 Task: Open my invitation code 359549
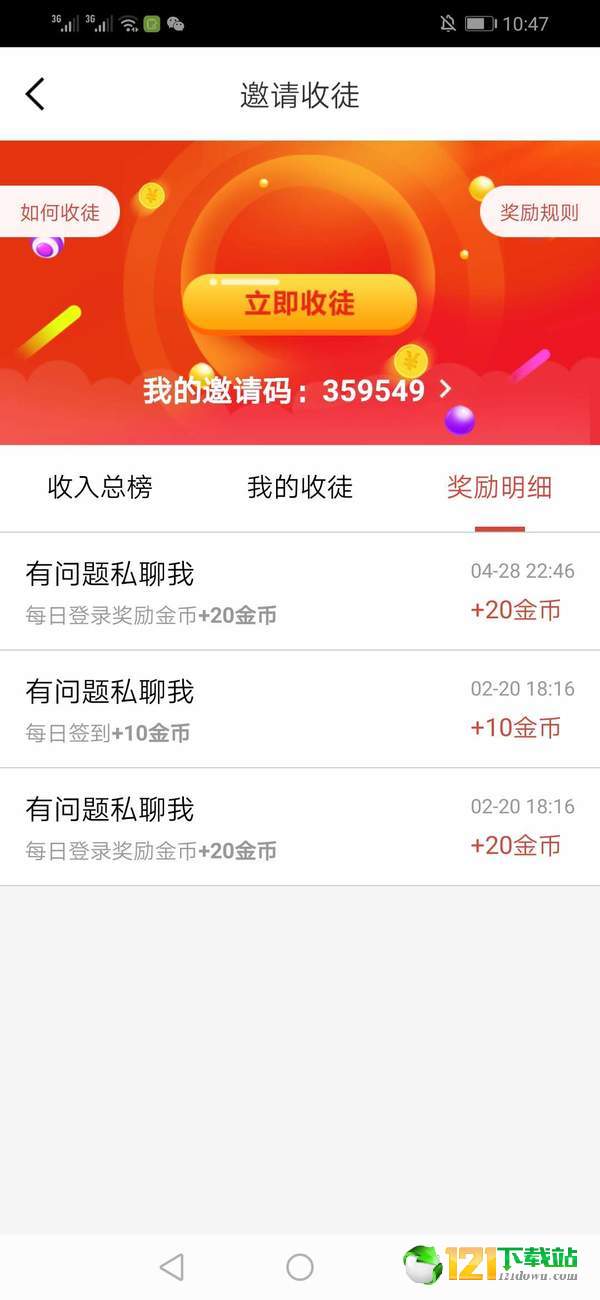299,390
